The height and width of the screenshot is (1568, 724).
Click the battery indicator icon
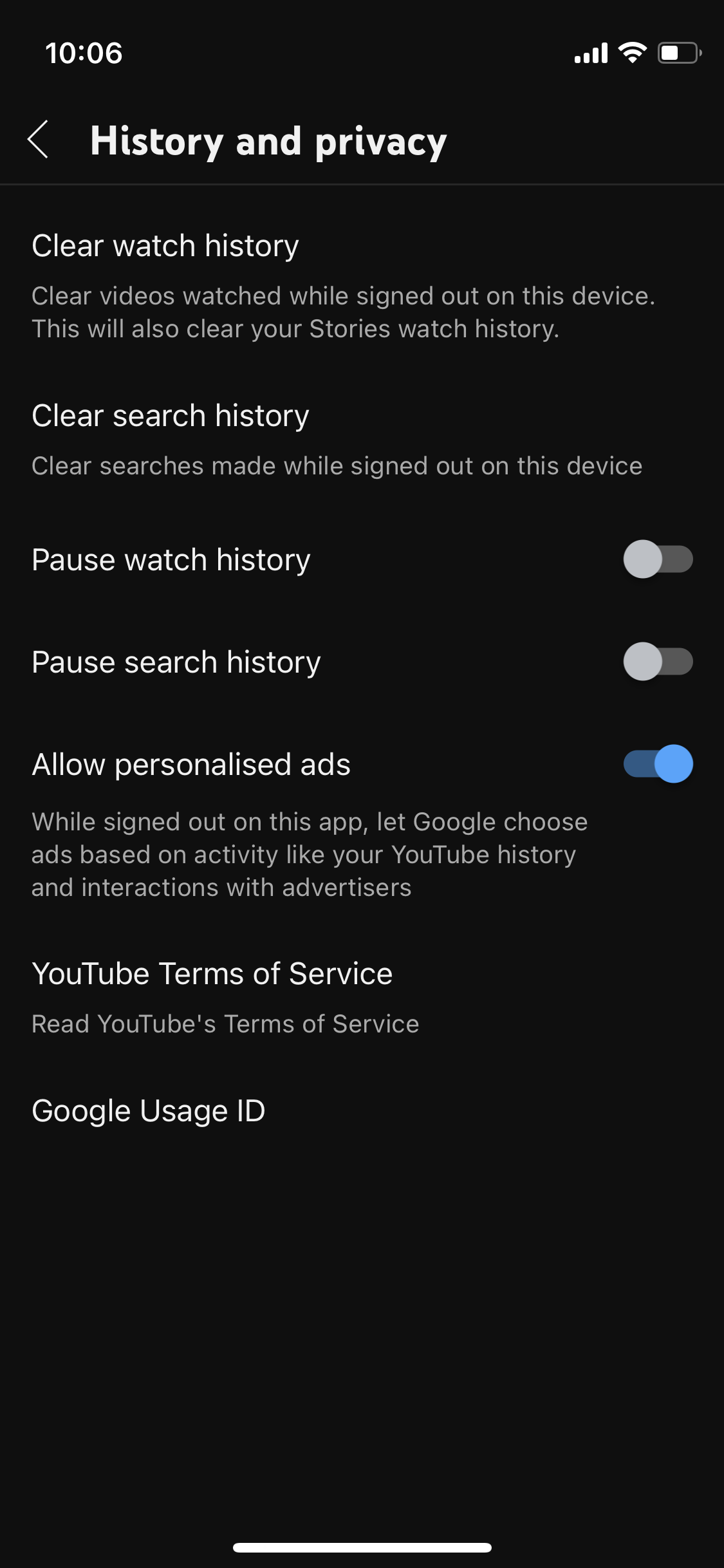coord(678,54)
